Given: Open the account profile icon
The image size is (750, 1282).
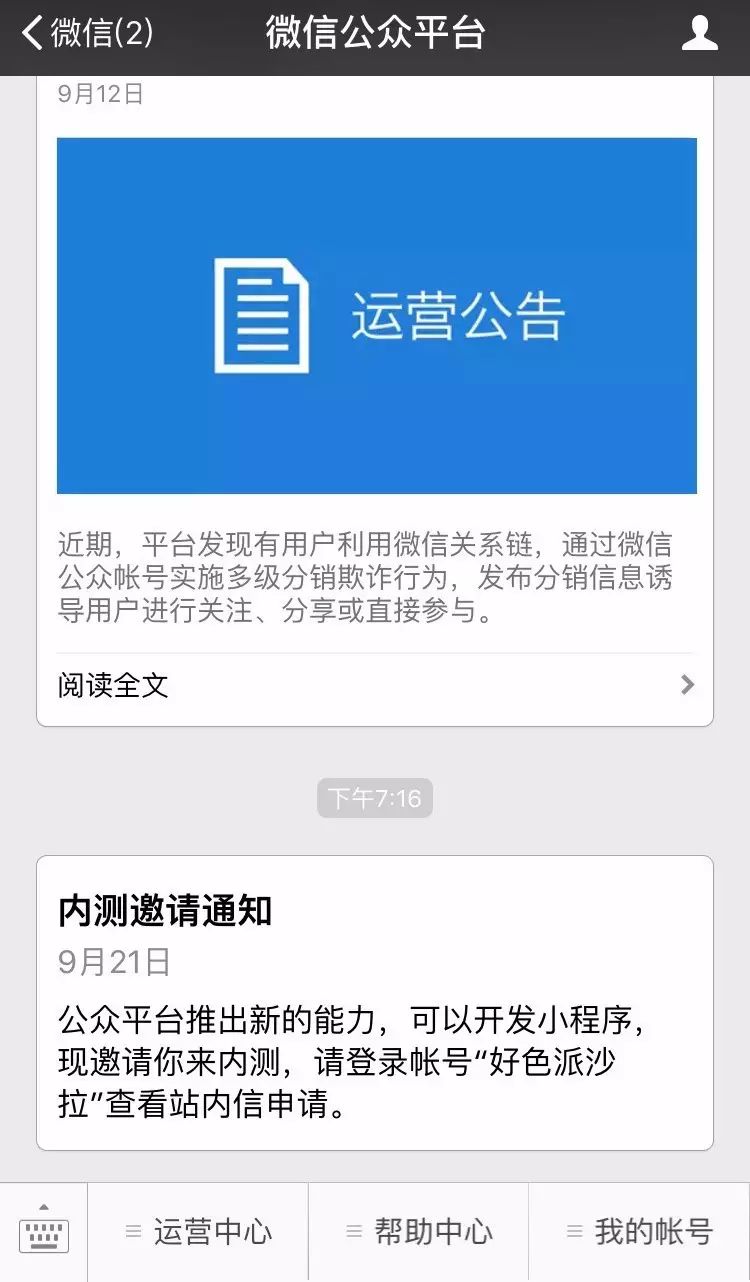Looking at the screenshot, I should click(699, 34).
